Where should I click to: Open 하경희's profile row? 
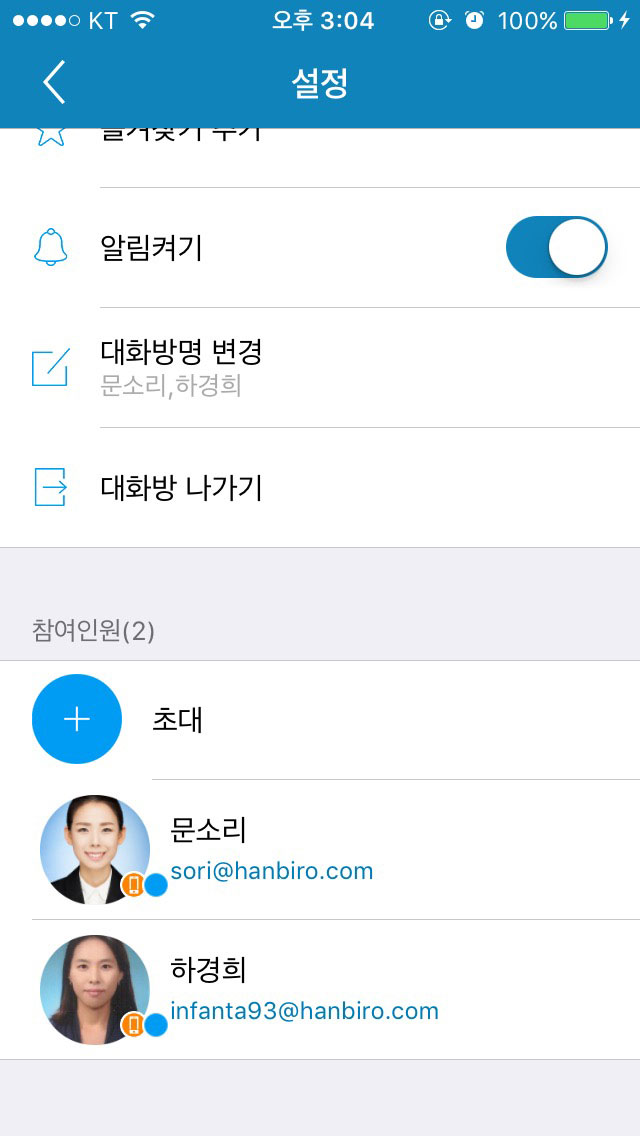coord(320,990)
